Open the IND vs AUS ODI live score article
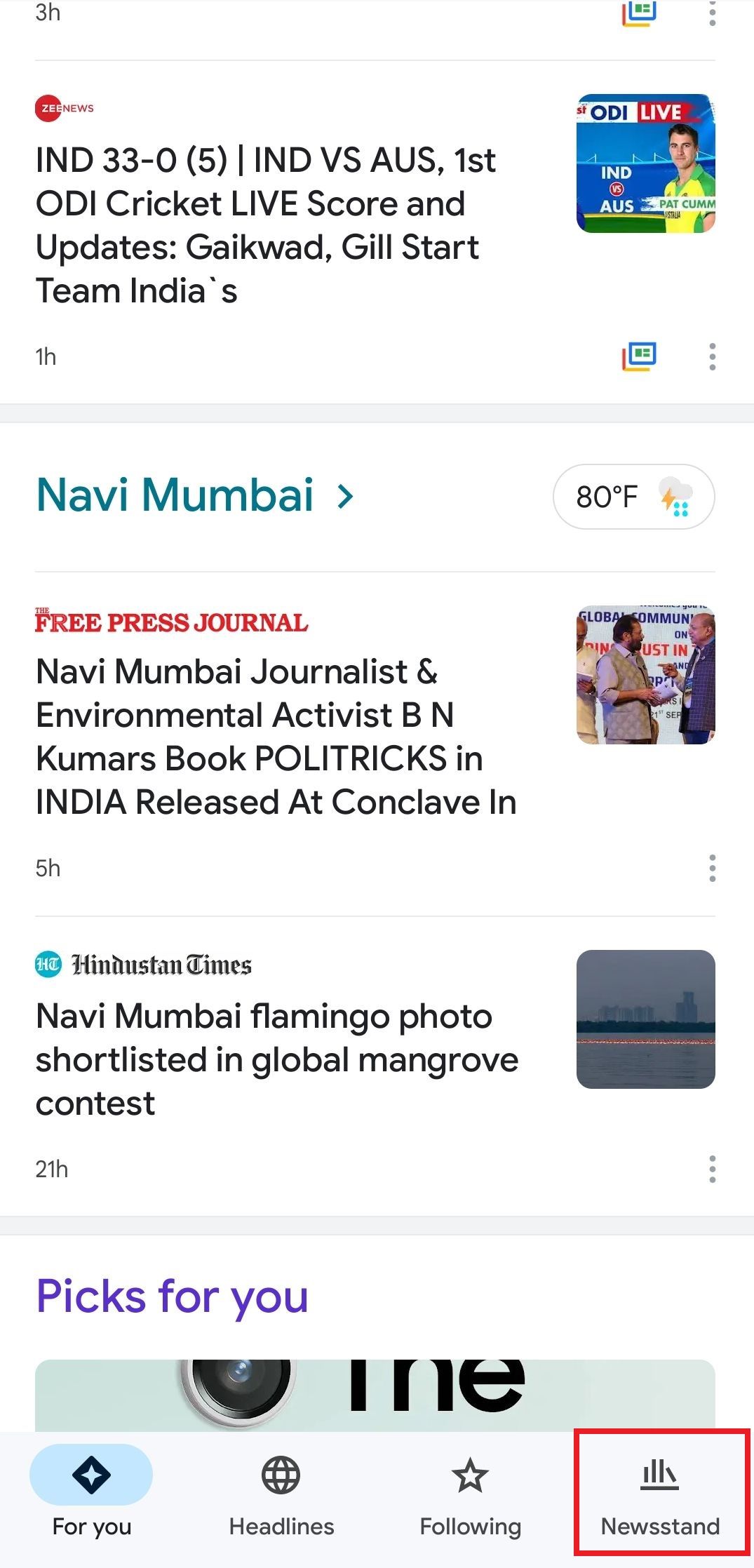 pos(267,225)
